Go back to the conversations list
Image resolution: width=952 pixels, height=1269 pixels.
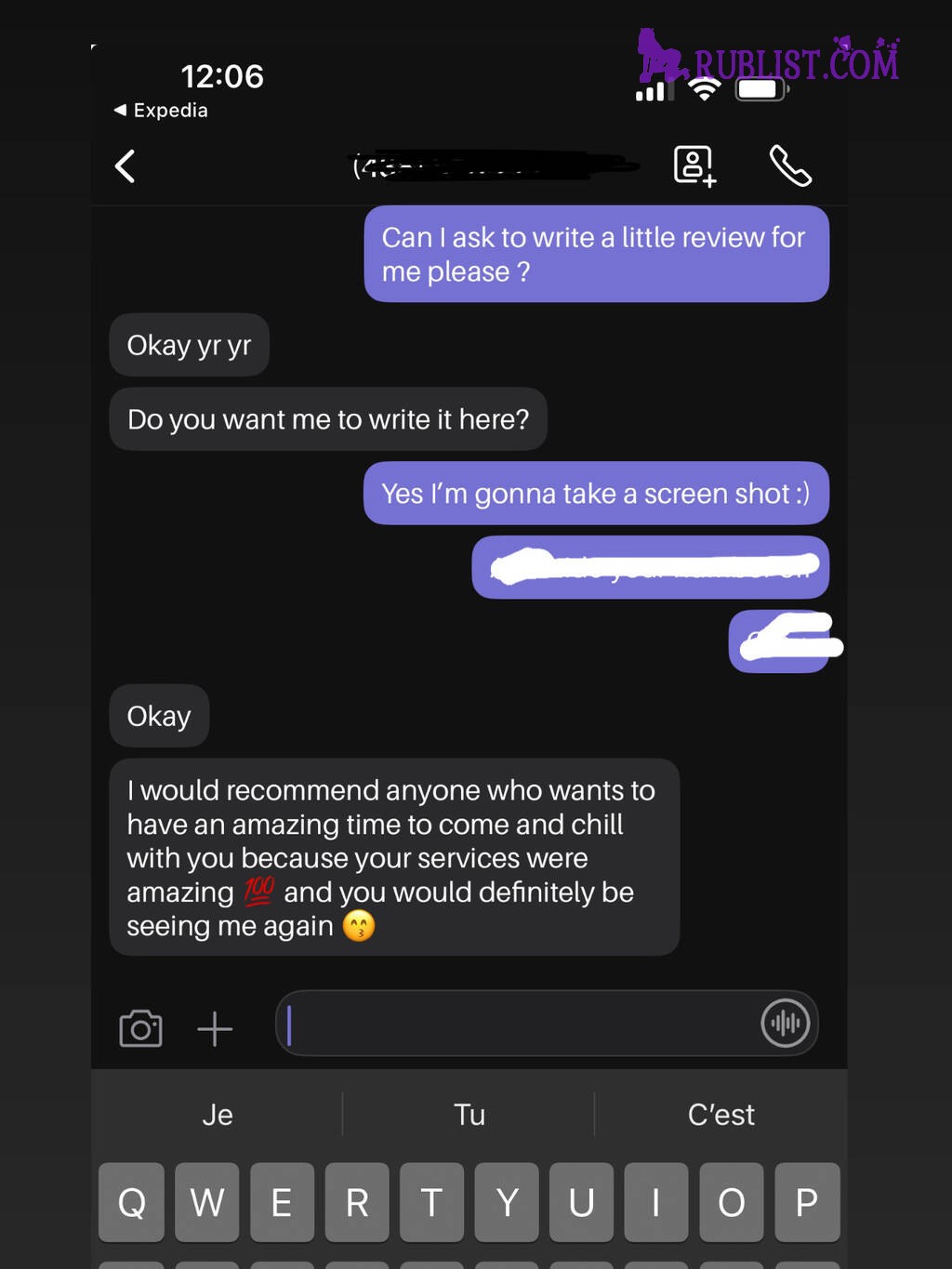point(126,166)
